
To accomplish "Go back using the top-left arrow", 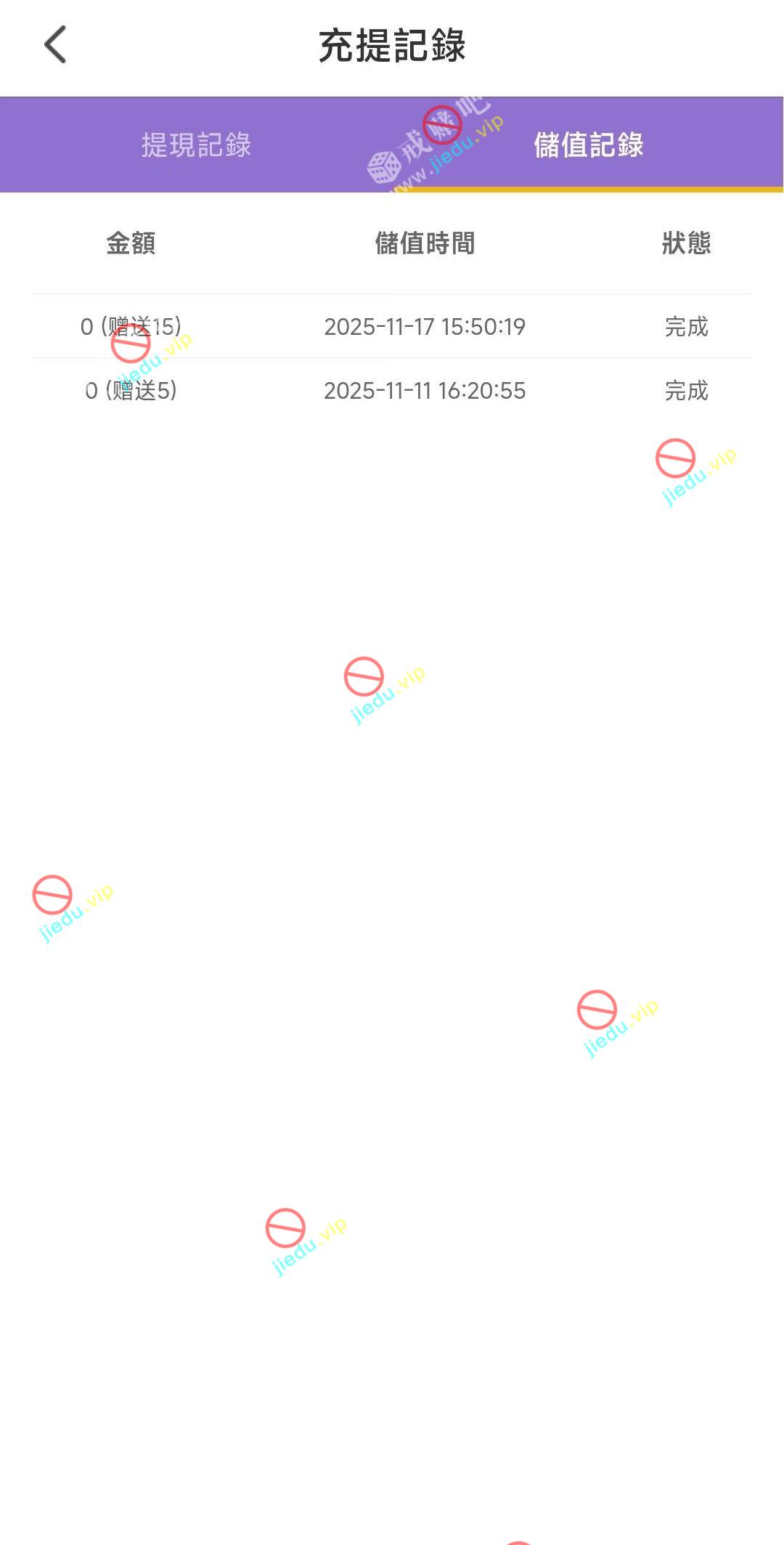I will 55,45.
